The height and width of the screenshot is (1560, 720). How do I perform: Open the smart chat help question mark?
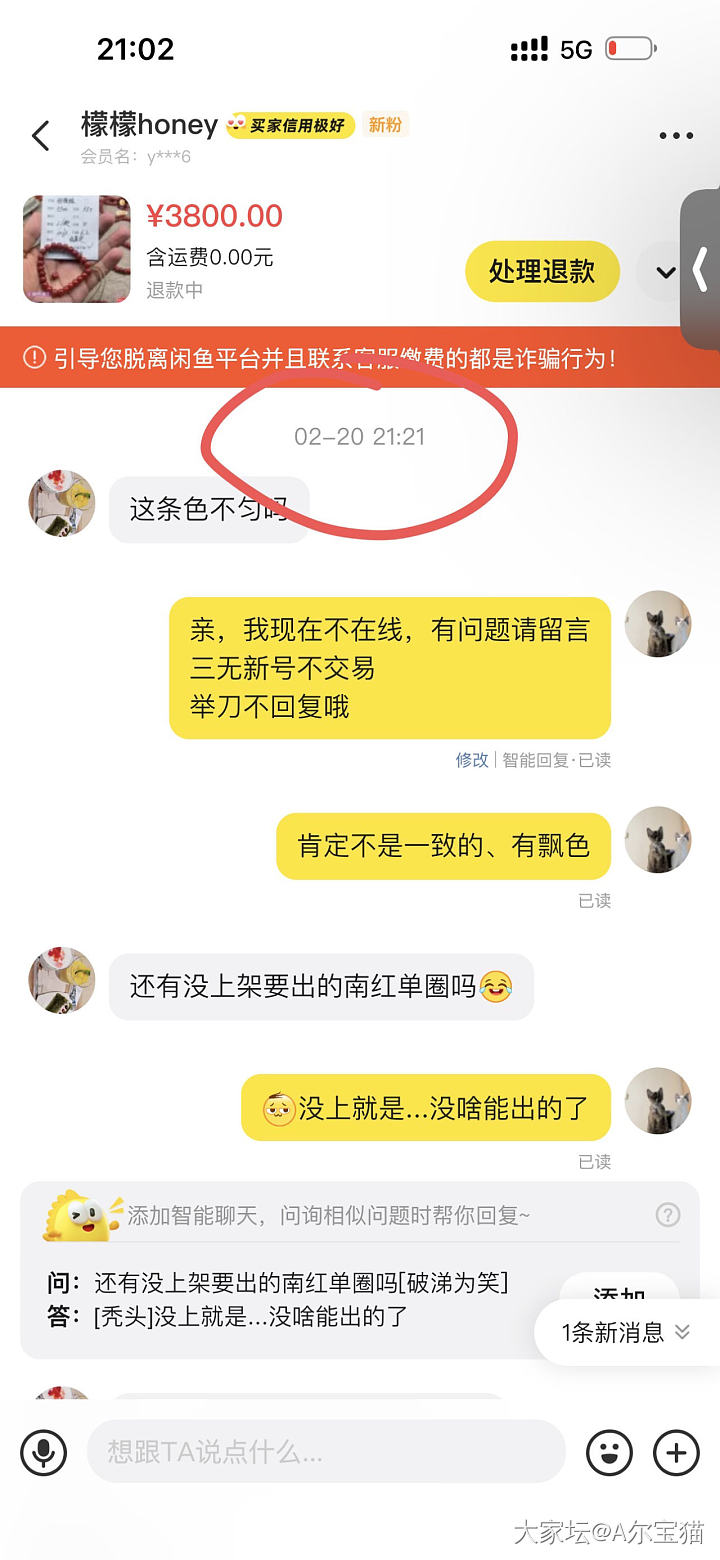(x=667, y=1215)
